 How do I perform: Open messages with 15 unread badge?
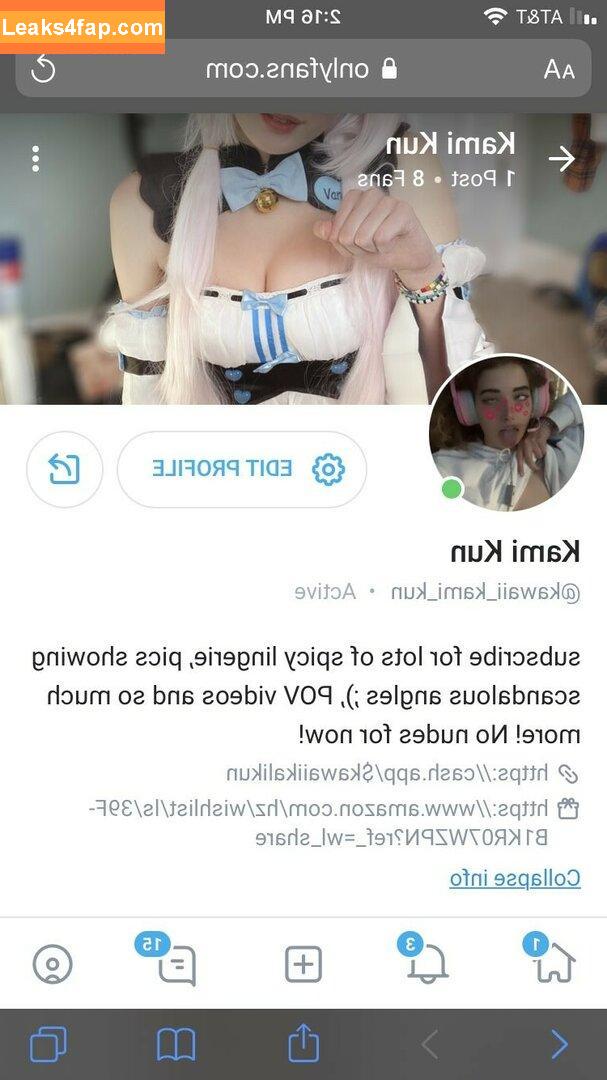177,965
